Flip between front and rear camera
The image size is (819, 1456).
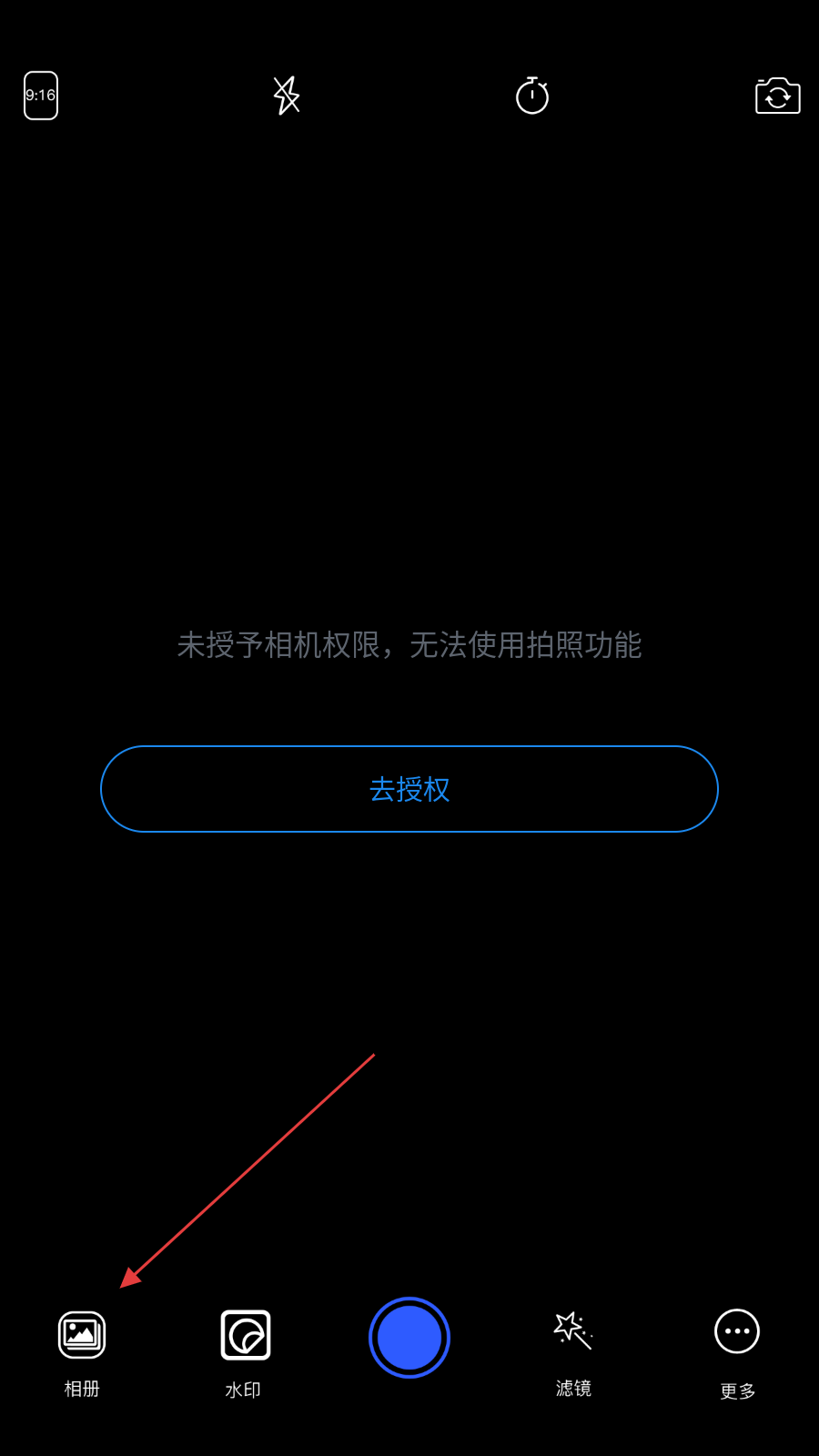777,96
